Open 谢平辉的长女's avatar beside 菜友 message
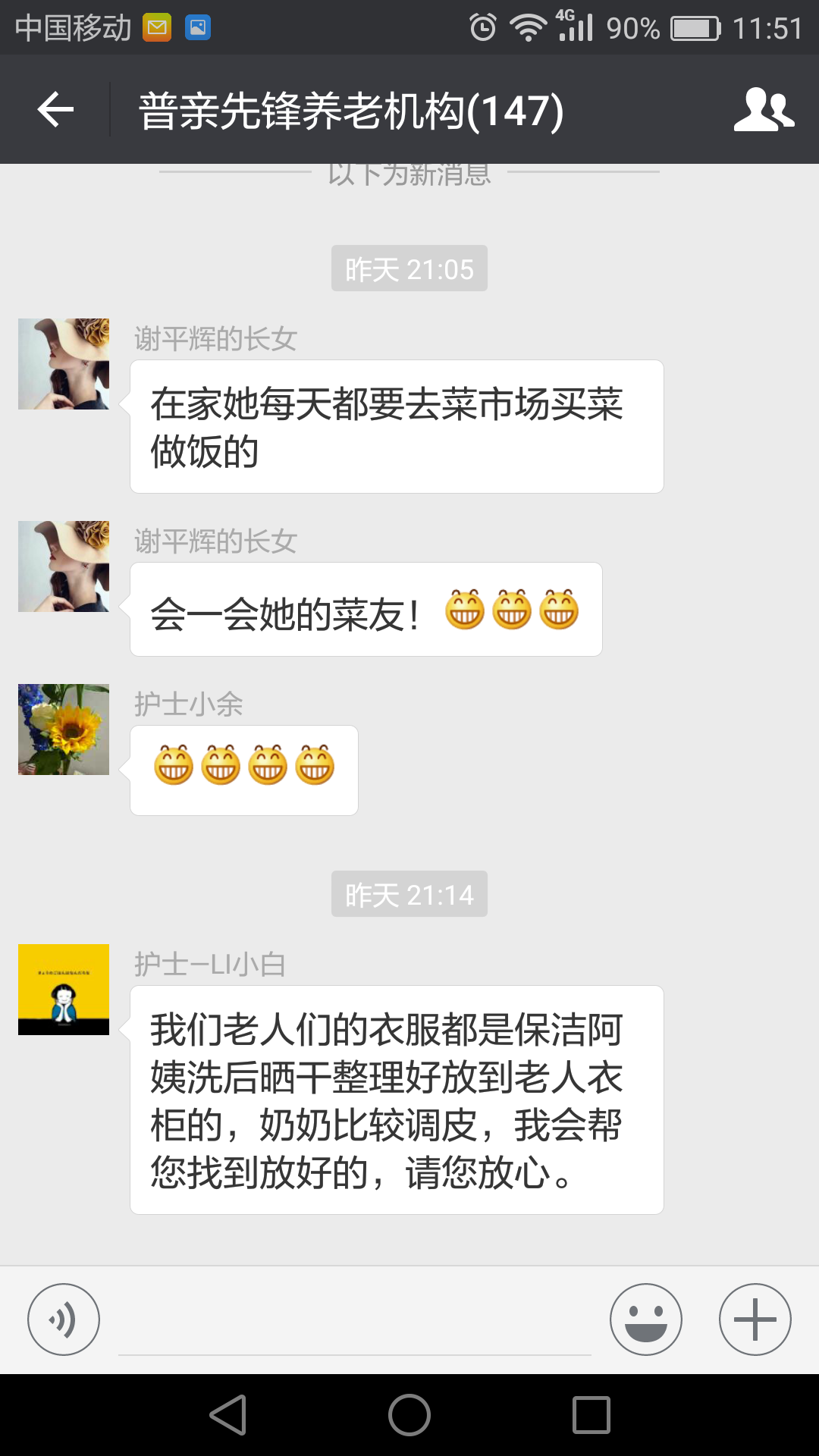Image resolution: width=819 pixels, height=1456 pixels. [64, 566]
